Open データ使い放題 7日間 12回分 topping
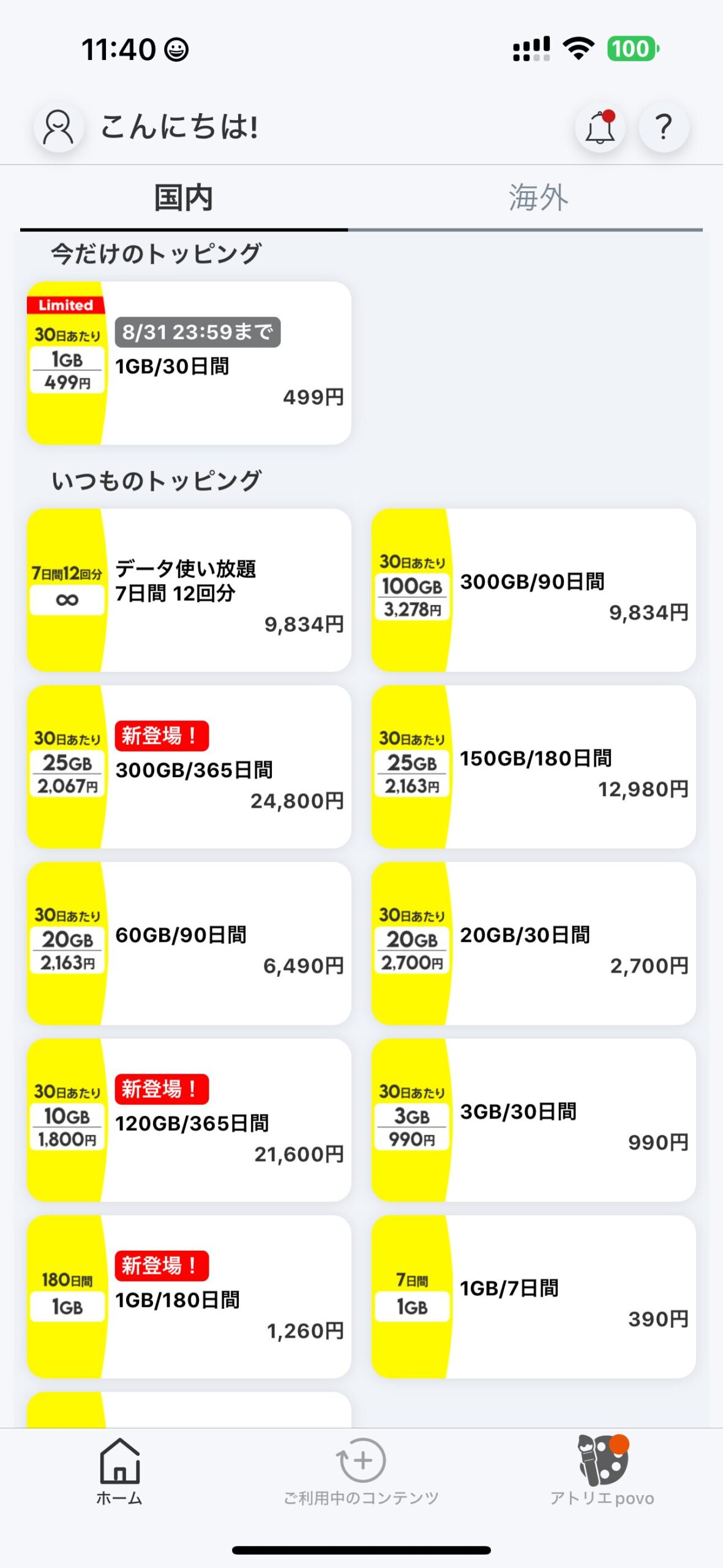Viewport: 723px width, 1568px height. point(189,590)
